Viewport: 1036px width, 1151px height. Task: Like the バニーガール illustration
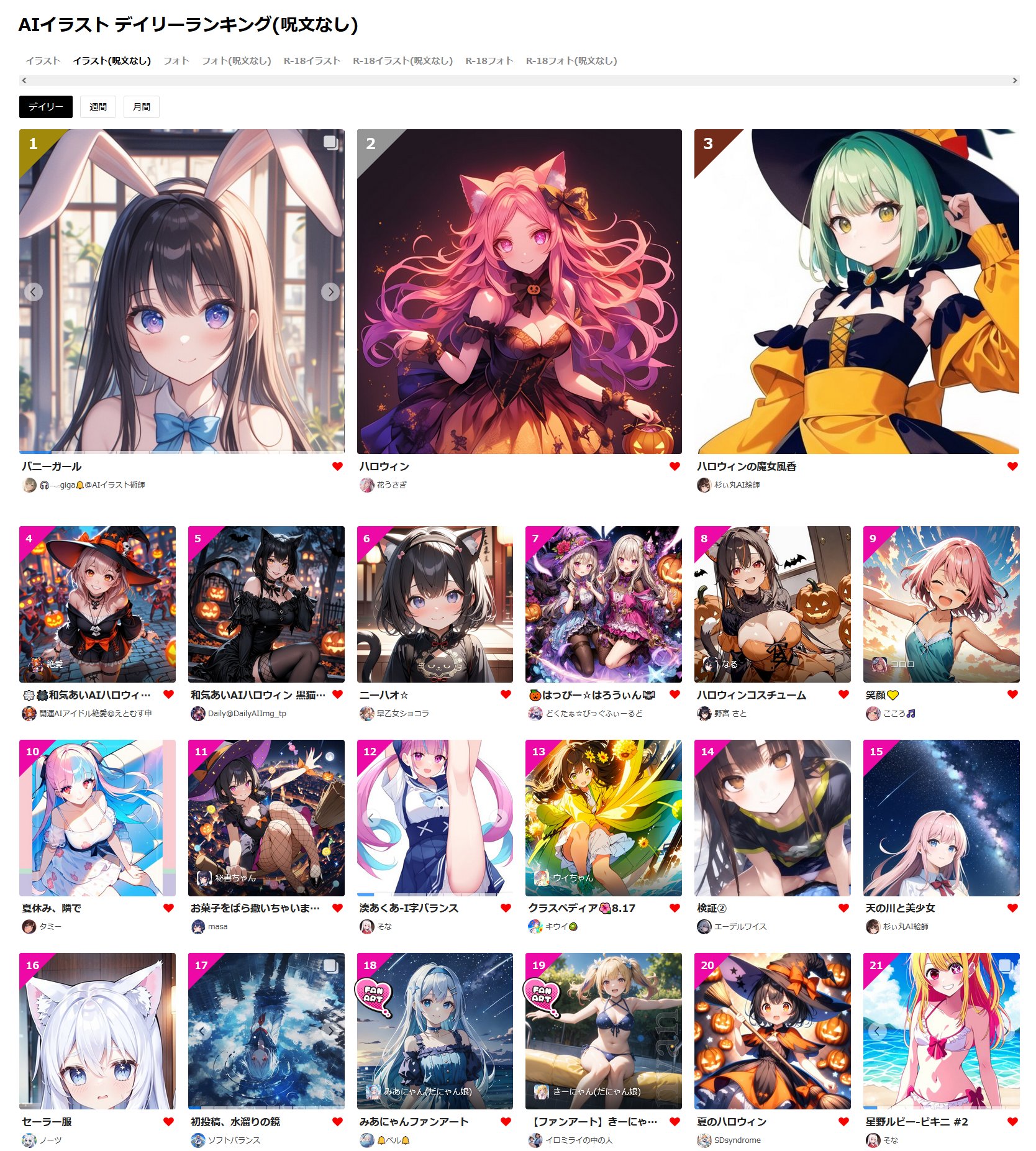tap(337, 466)
